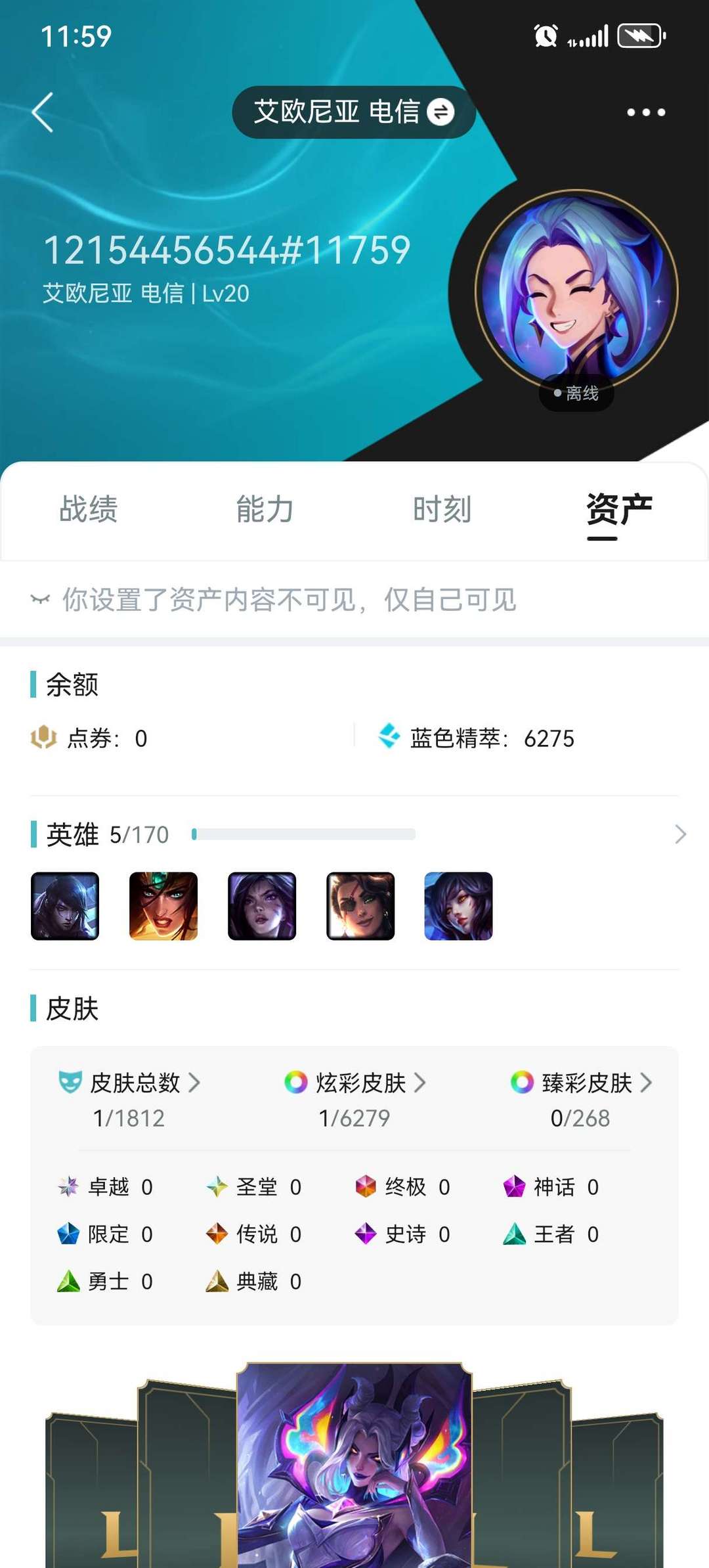This screenshot has width=709, height=1568.
Task: Switch server via 艾欧尼亚 电信 pill
Action: click(354, 112)
